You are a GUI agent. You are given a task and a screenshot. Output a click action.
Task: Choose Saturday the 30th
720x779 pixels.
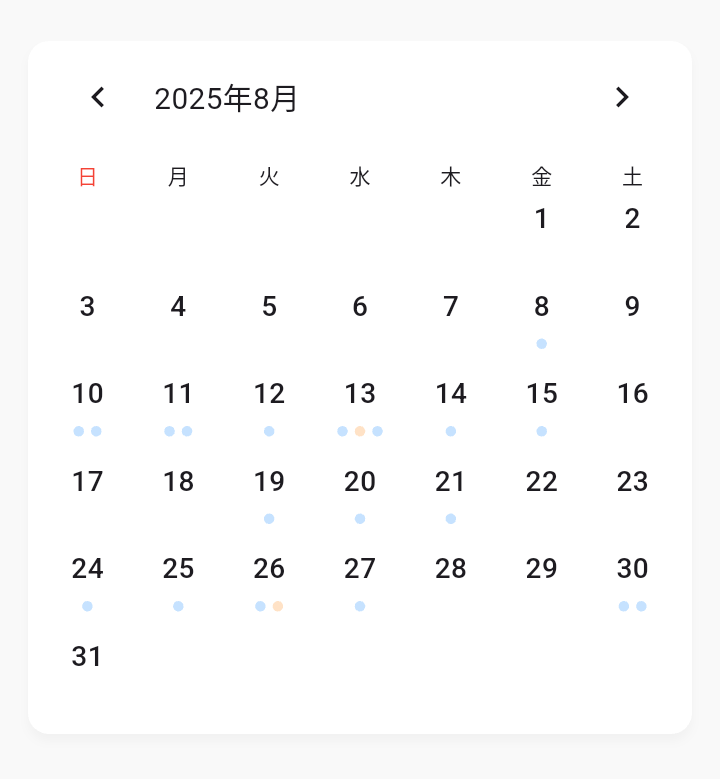click(632, 569)
